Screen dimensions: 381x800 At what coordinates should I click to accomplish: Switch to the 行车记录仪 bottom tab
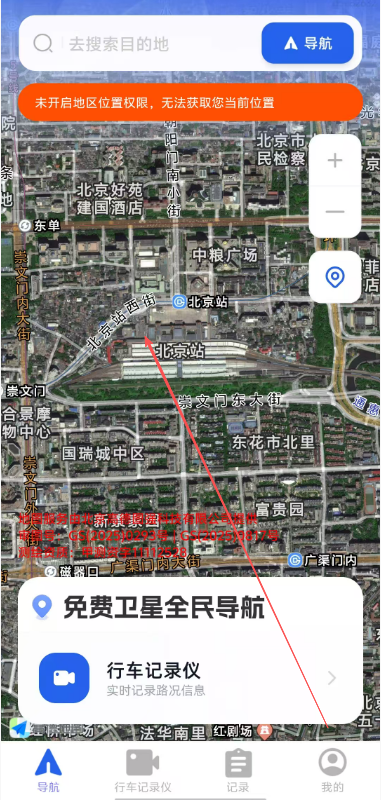click(x=142, y=769)
